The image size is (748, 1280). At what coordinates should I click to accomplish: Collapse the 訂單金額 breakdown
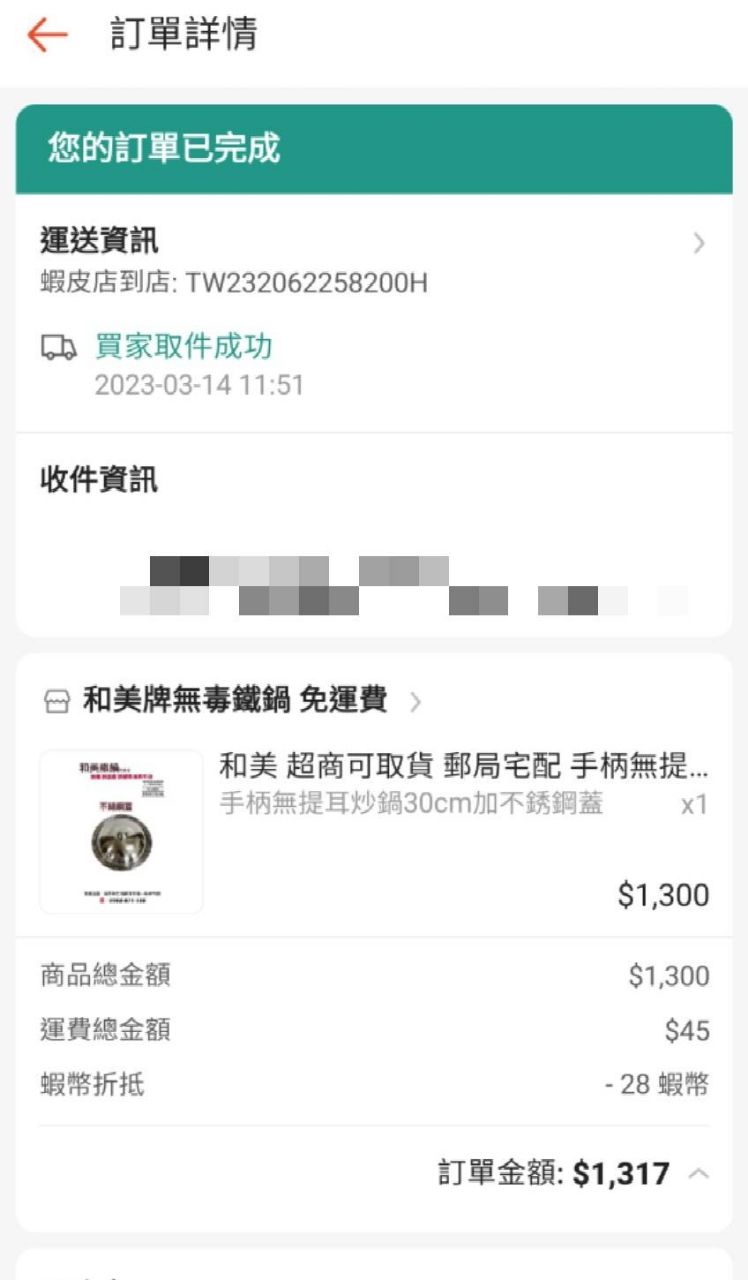pyautogui.click(x=698, y=1173)
